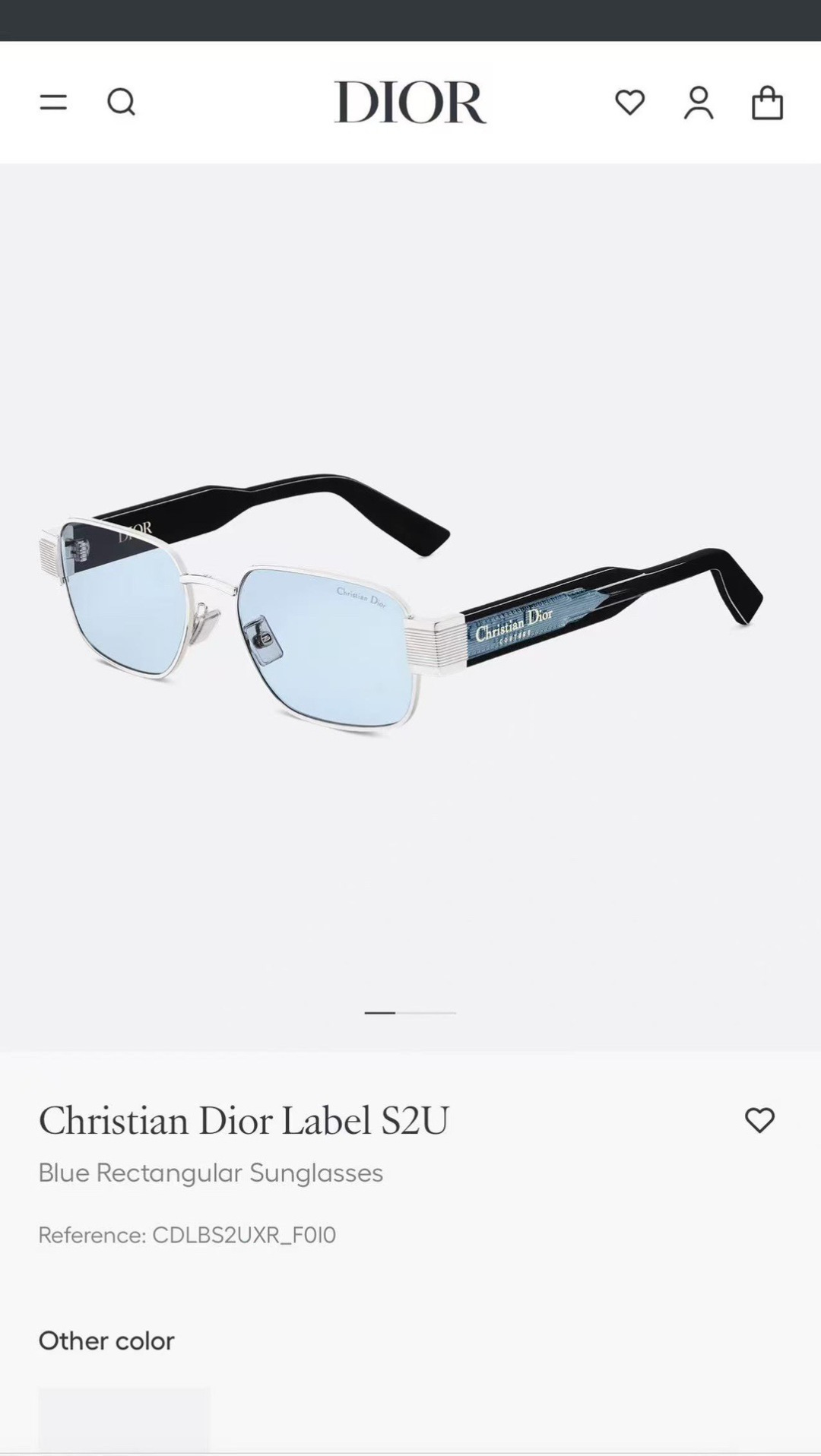Image resolution: width=821 pixels, height=1456 pixels.
Task: Open the wishlist page via heart icon
Action: (631, 103)
